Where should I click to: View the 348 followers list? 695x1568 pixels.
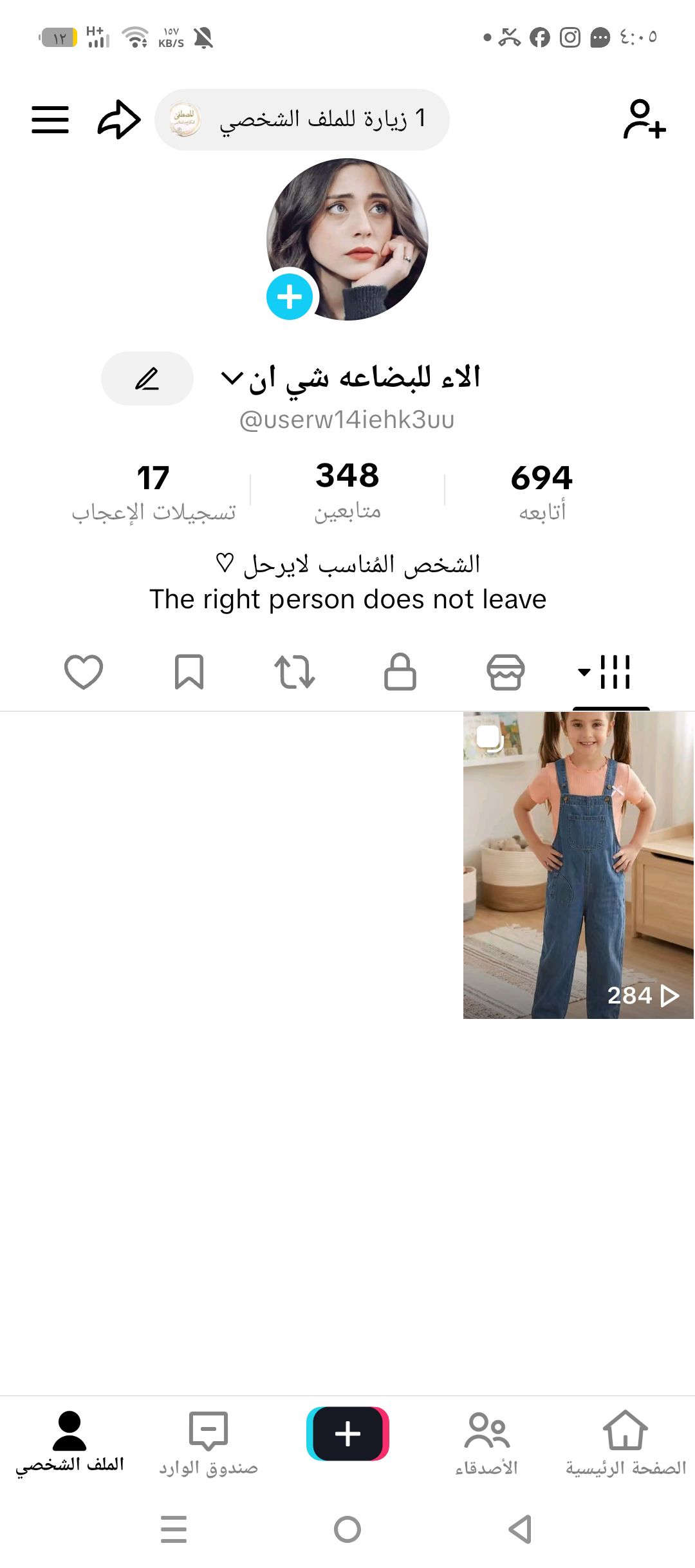347,490
